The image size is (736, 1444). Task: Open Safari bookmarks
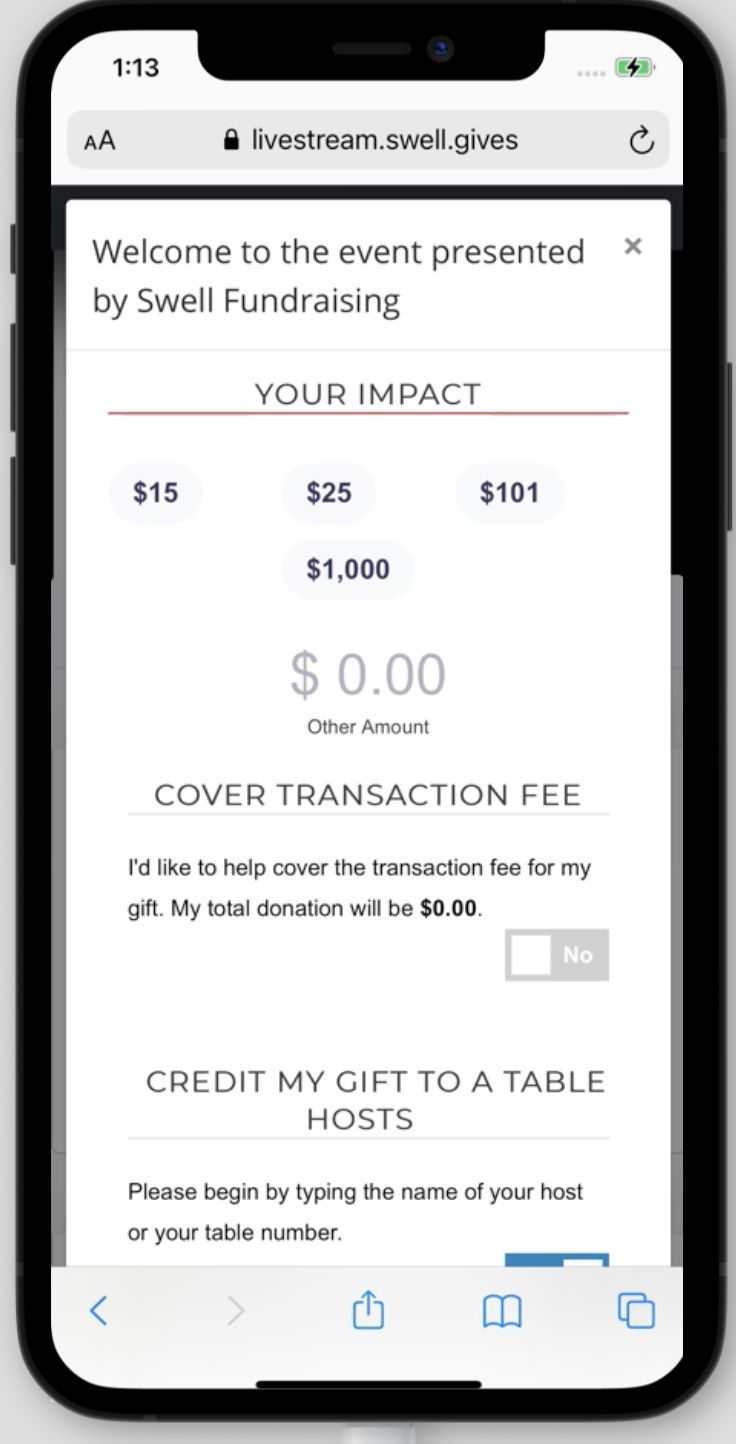pos(502,1310)
